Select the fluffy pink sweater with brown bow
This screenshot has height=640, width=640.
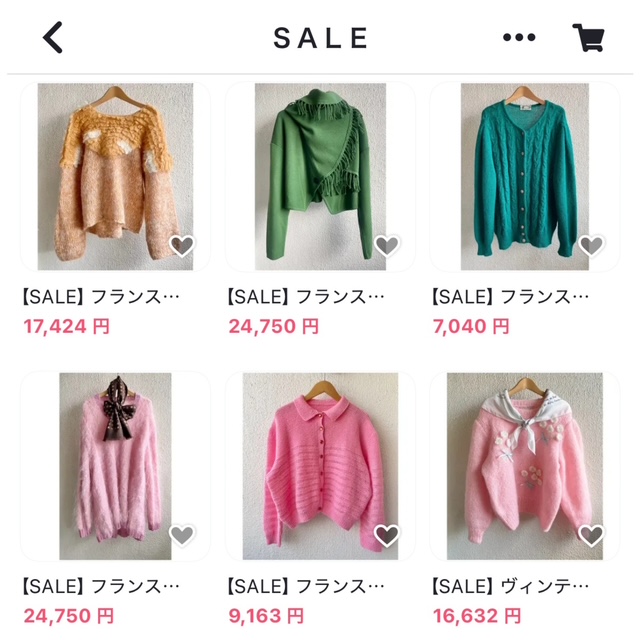115,466
